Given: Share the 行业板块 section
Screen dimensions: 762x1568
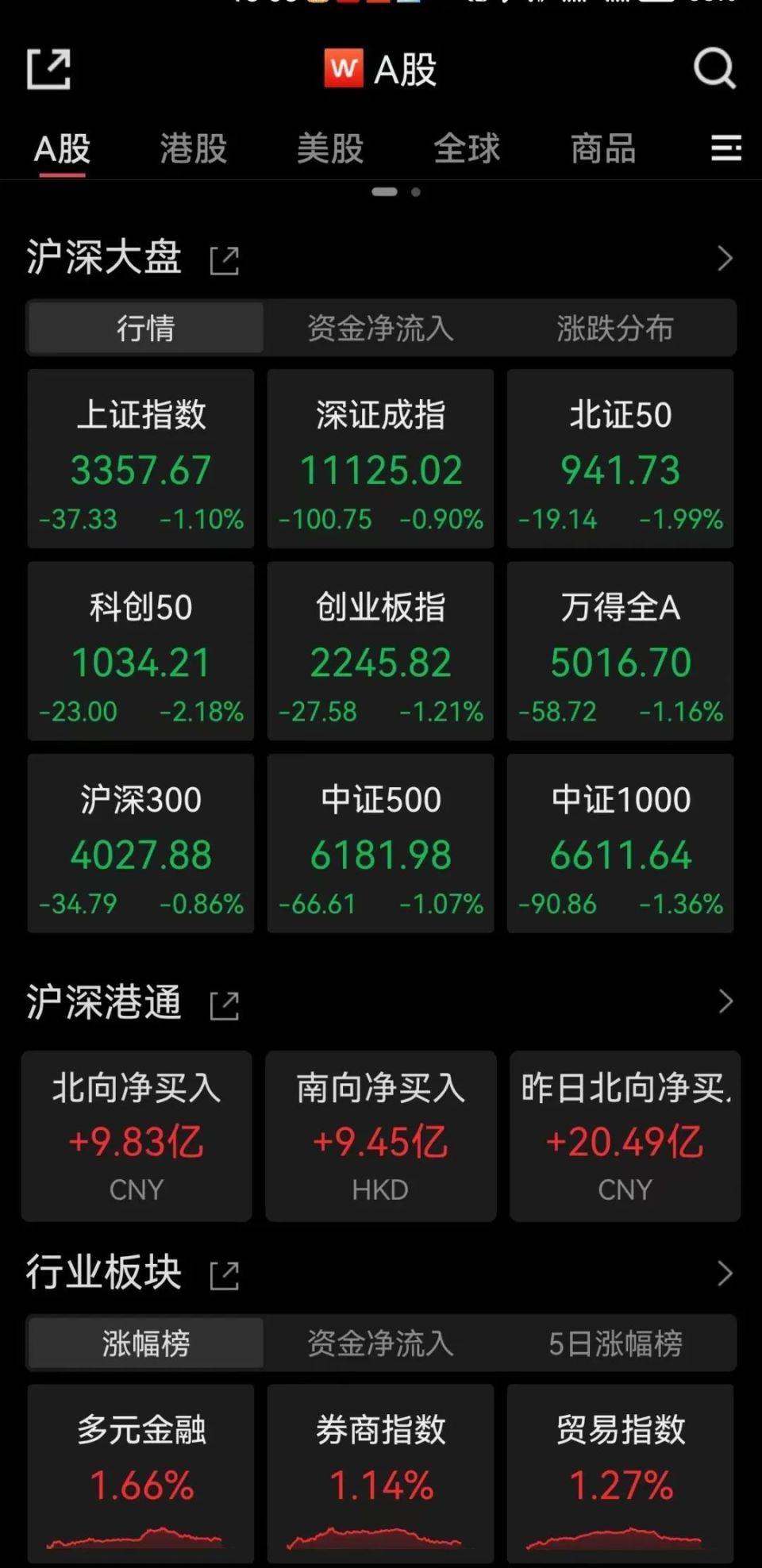Looking at the screenshot, I should pyautogui.click(x=225, y=1276).
